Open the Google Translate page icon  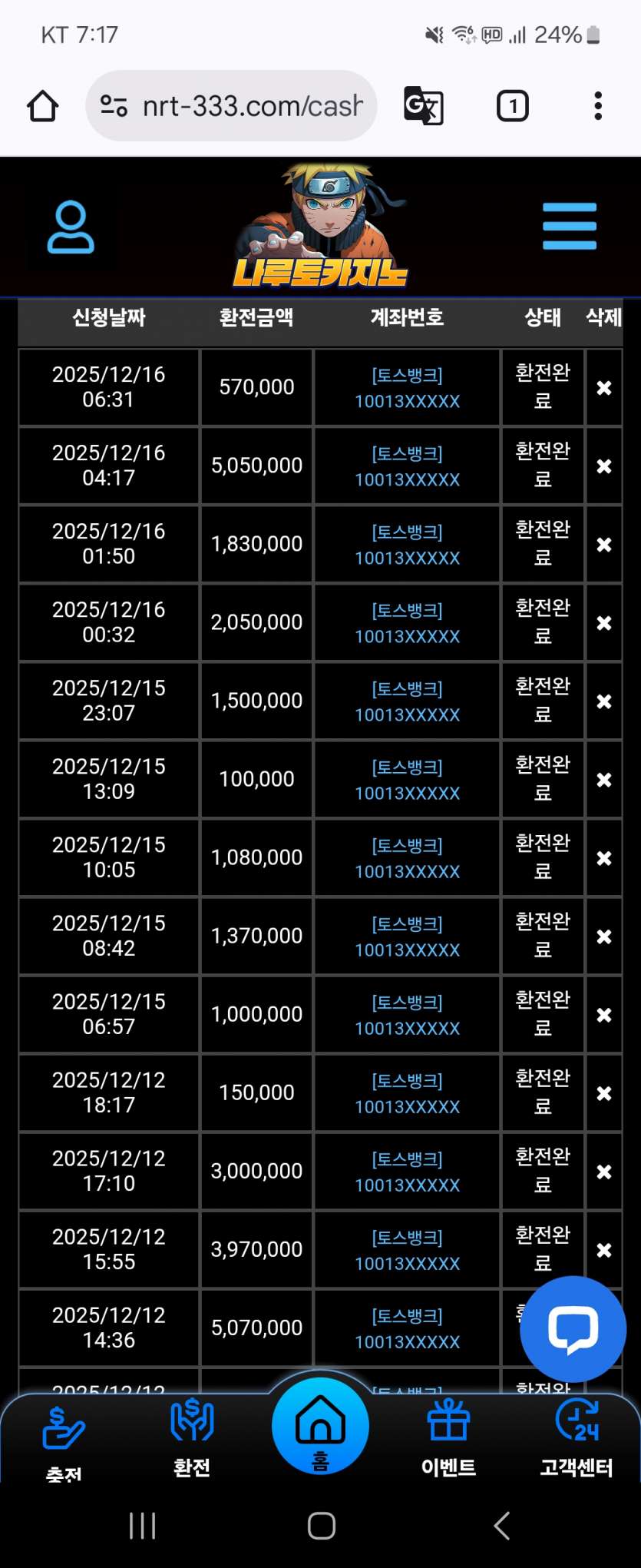coord(423,106)
